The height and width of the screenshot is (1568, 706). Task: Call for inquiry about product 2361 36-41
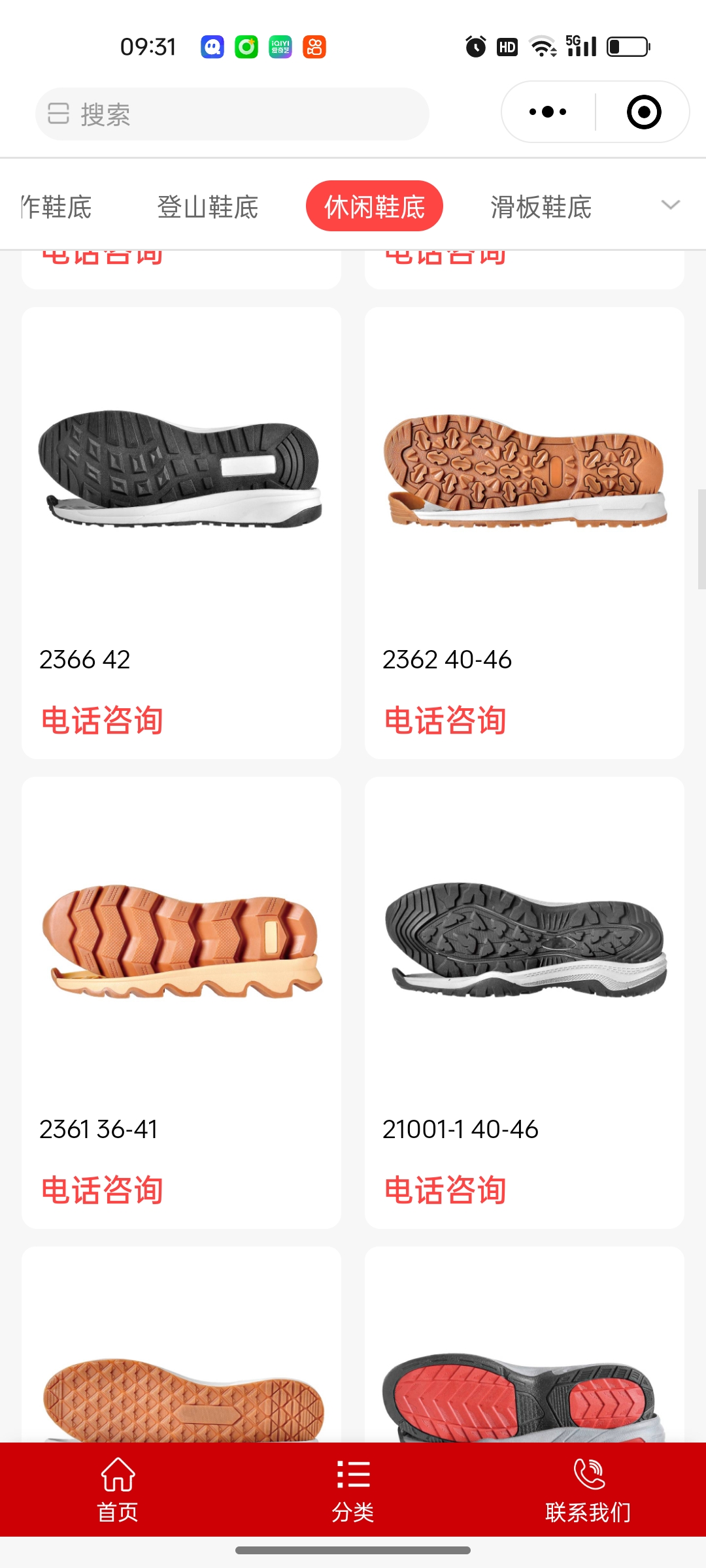pos(102,1190)
